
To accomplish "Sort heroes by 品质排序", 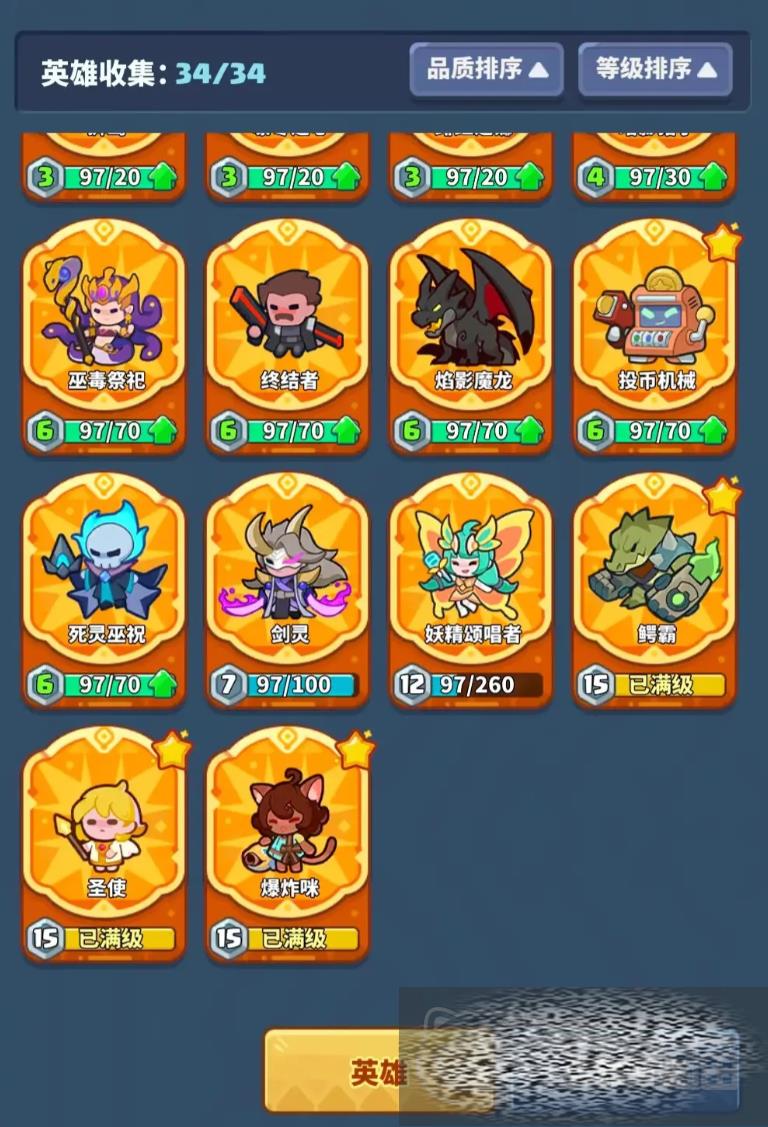I will (x=487, y=69).
